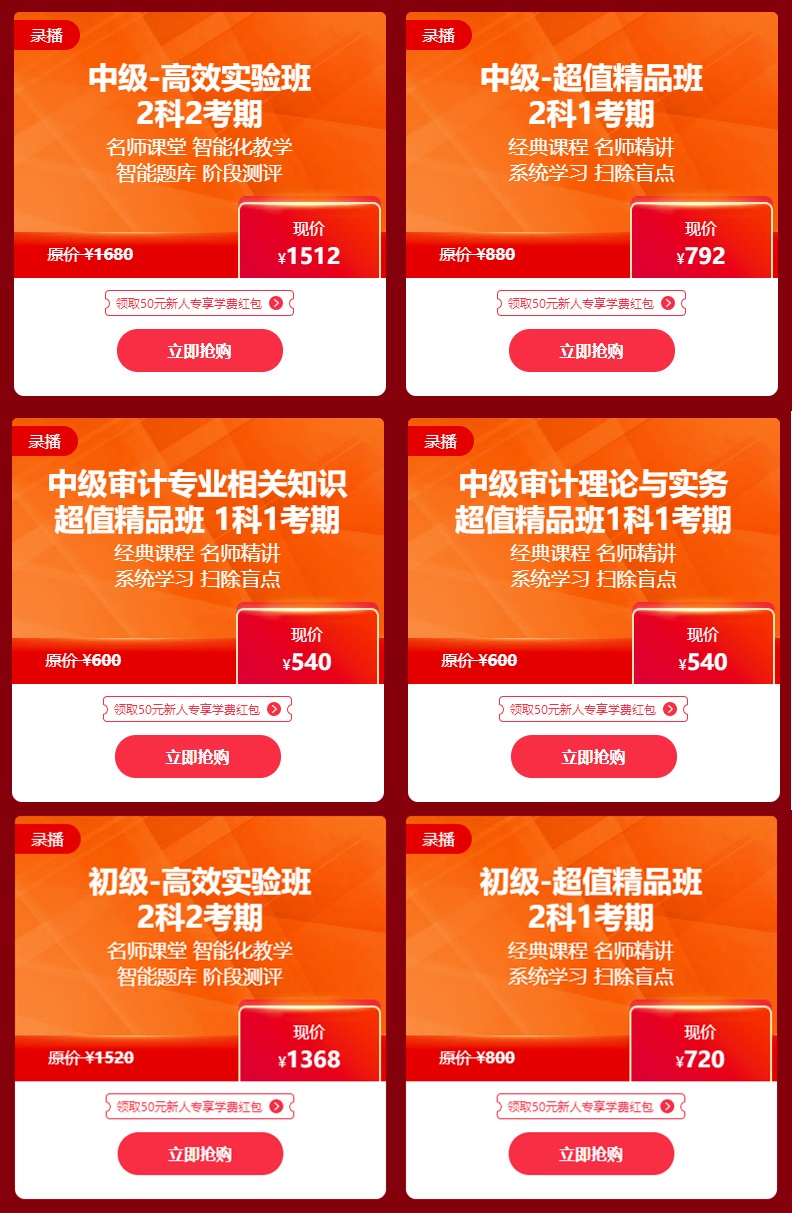This screenshot has width=792, height=1213.
Task: Get the 50元 coupon for 中级审计理论与实务
Action: [593, 710]
